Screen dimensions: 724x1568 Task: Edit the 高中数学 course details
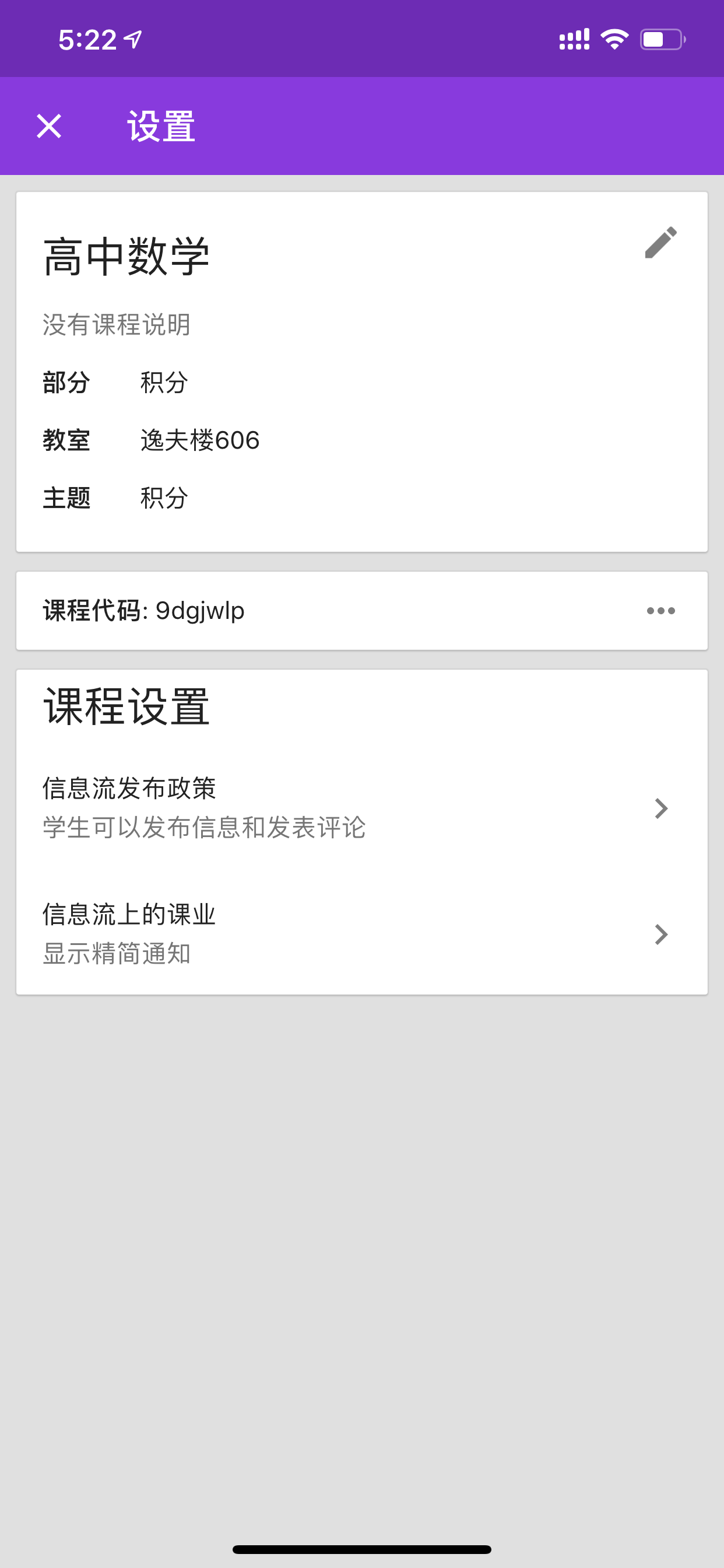pos(660,242)
